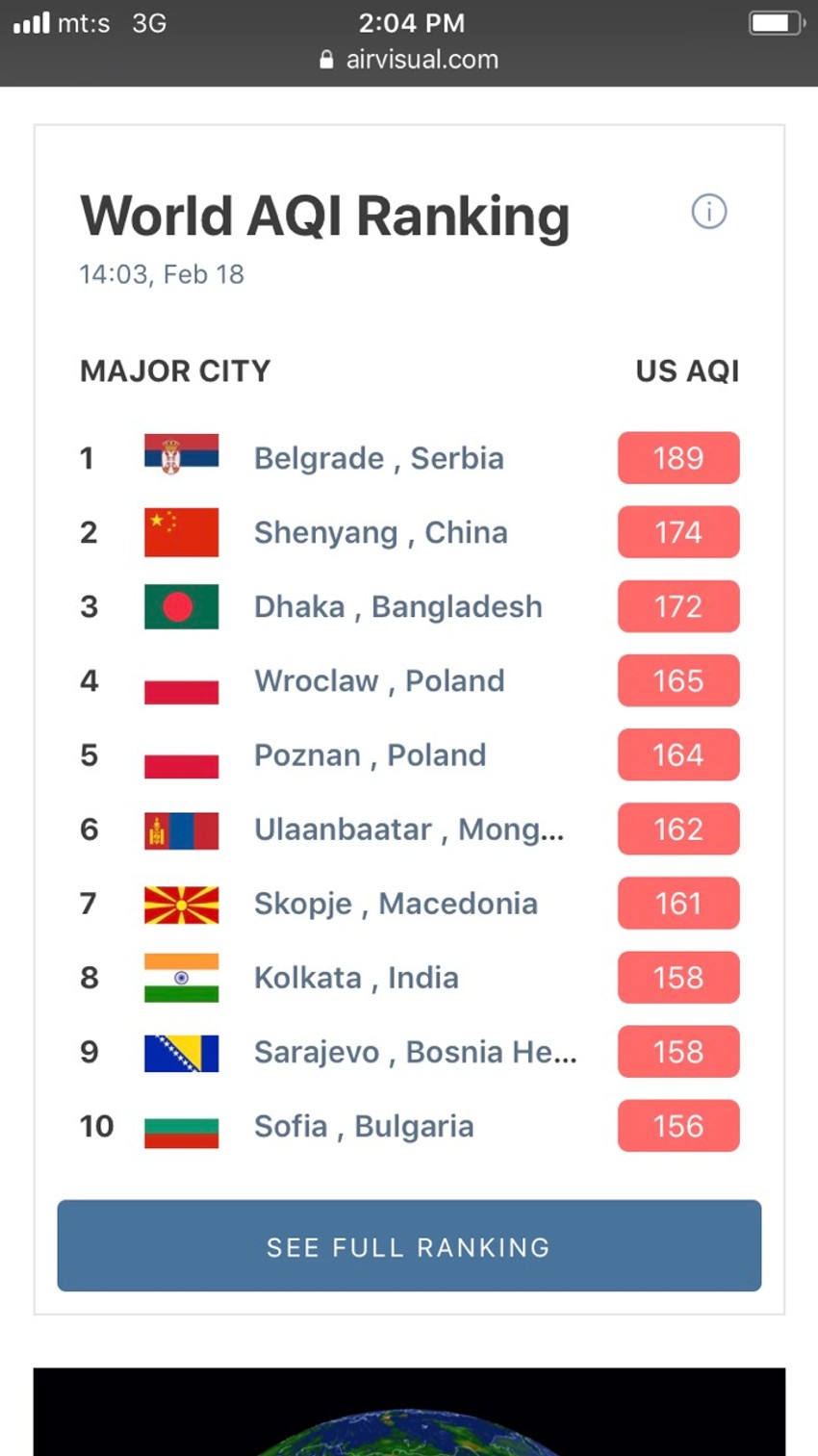Tap the Bosnia Herzegovina flag icon
The height and width of the screenshot is (1456, 818).
tap(181, 1052)
